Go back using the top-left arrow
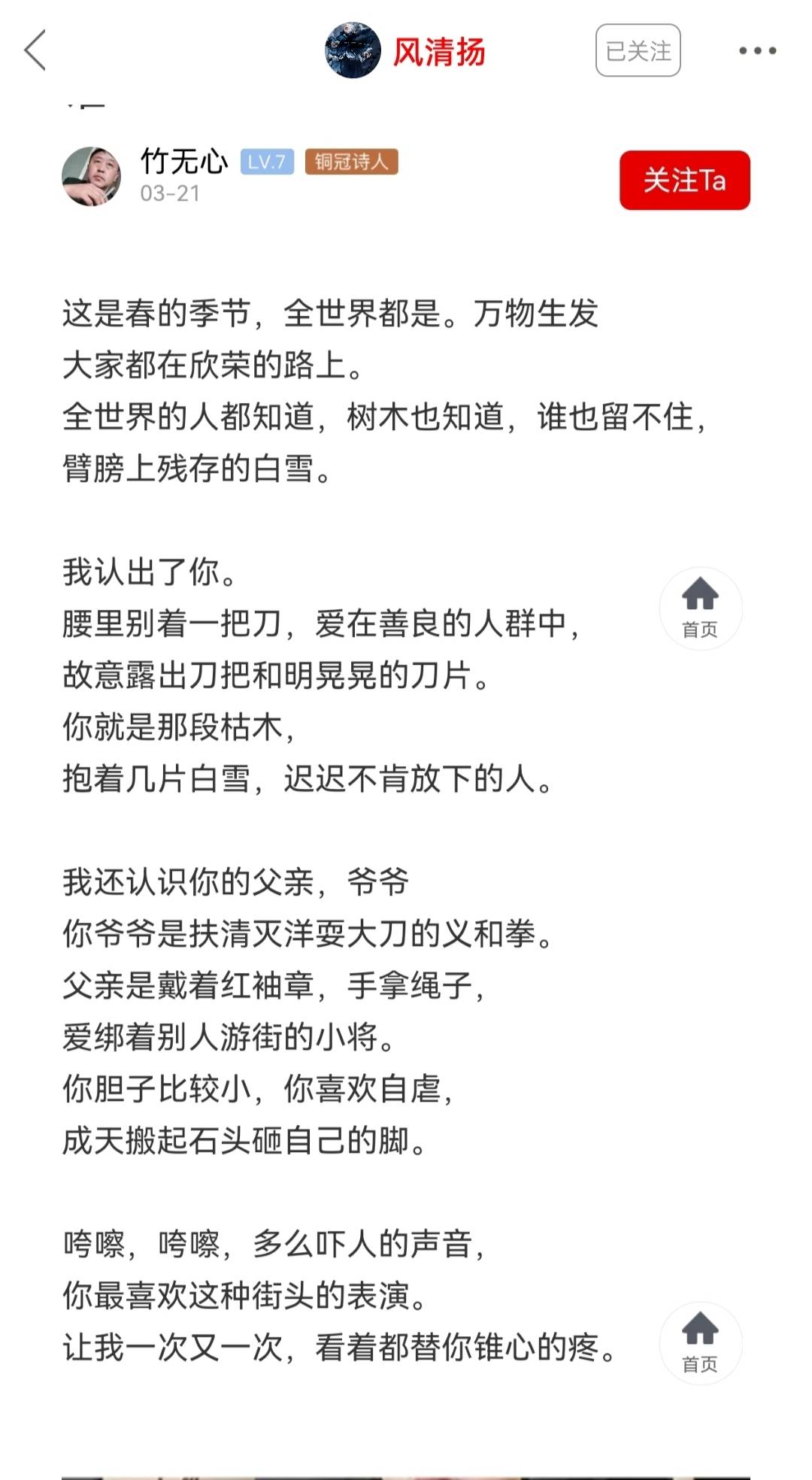The image size is (812, 1480). click(35, 50)
